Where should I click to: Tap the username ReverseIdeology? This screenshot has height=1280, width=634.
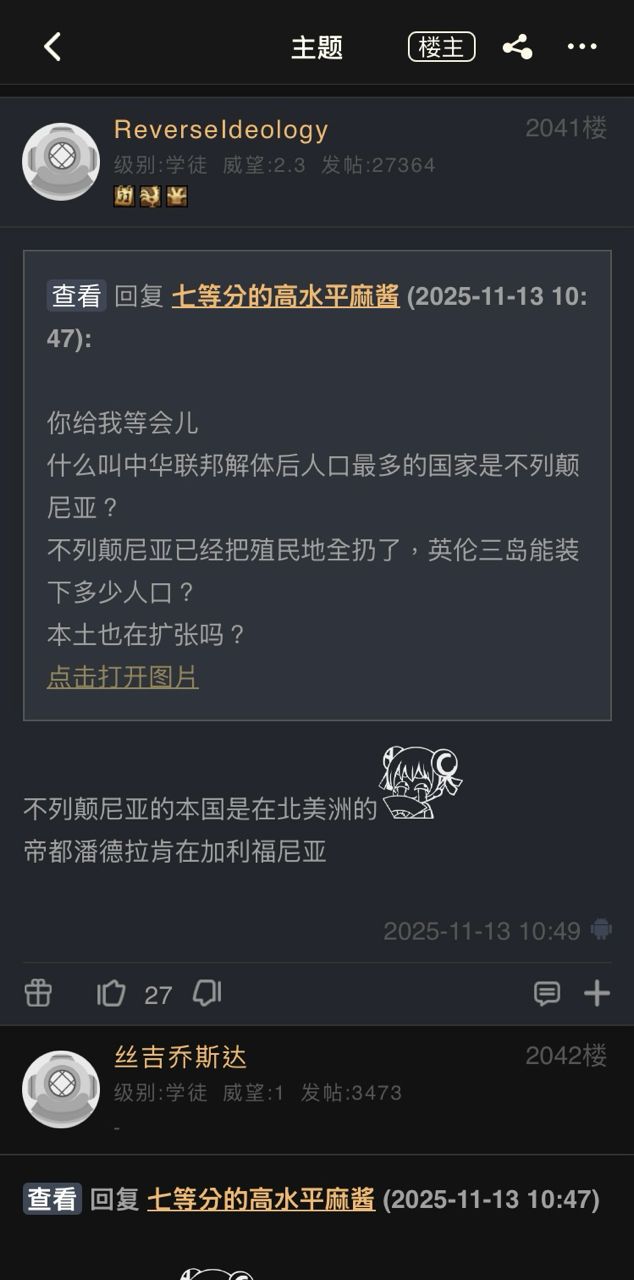221,130
